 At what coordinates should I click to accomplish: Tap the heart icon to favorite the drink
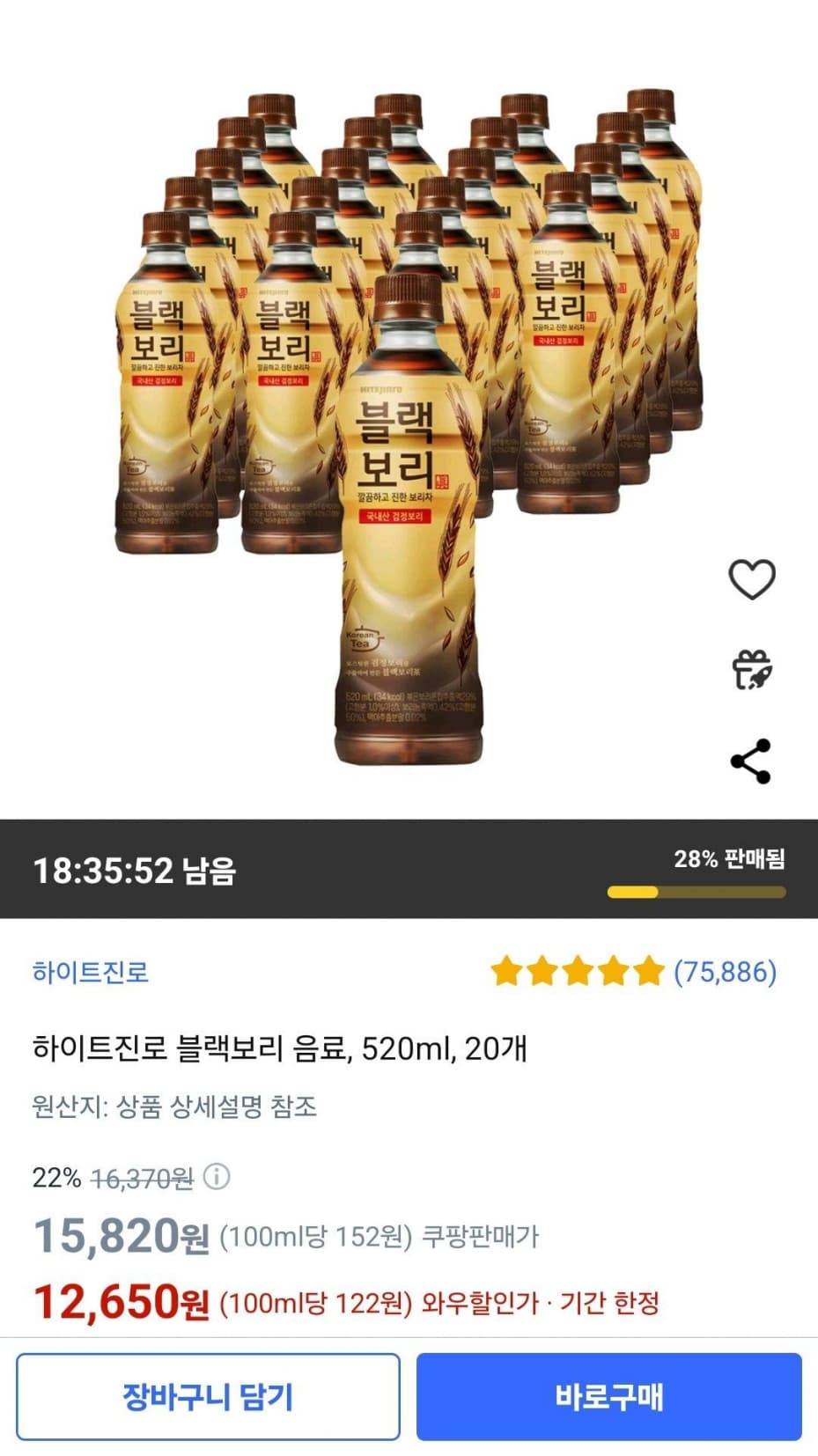tap(753, 579)
